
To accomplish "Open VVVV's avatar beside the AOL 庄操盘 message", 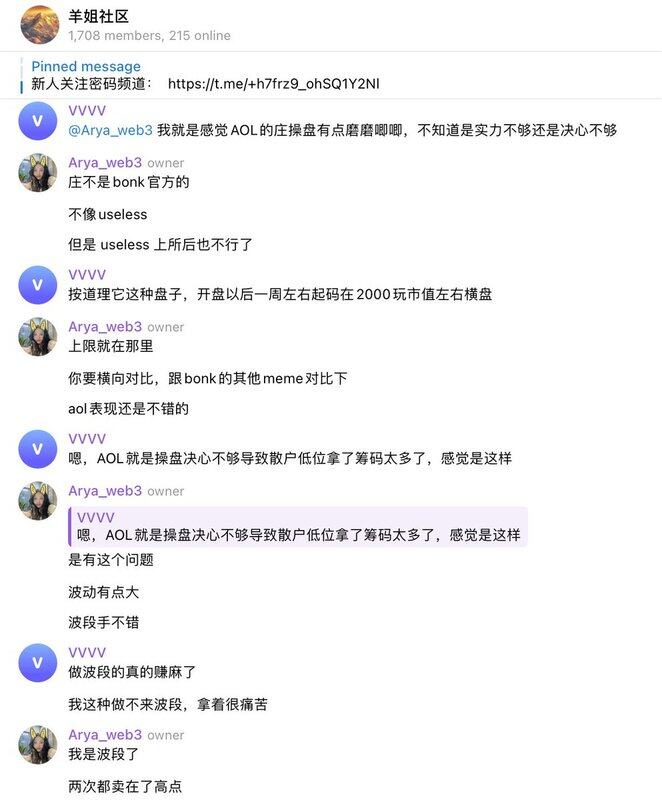I will (x=38, y=121).
